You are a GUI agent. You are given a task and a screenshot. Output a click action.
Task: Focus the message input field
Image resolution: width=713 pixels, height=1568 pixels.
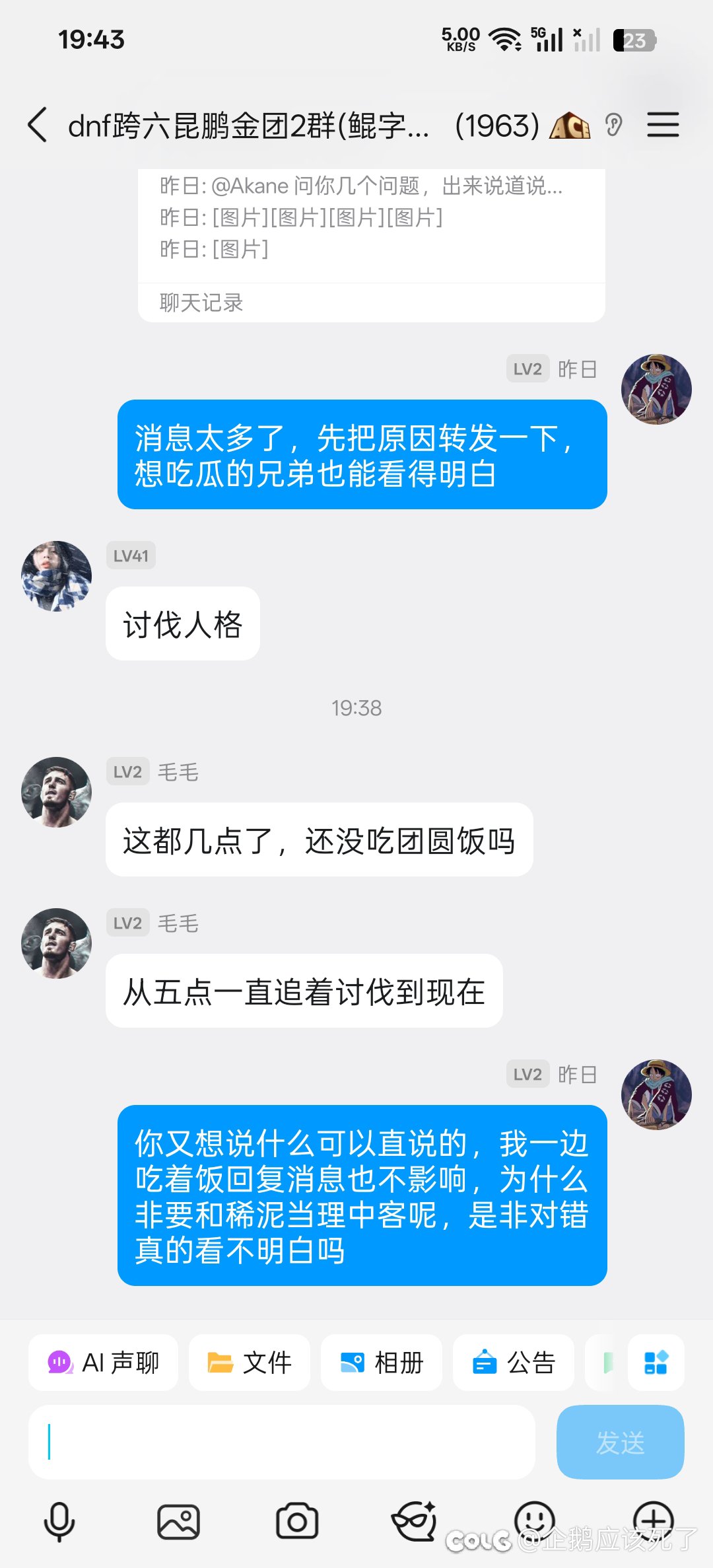point(282,1442)
